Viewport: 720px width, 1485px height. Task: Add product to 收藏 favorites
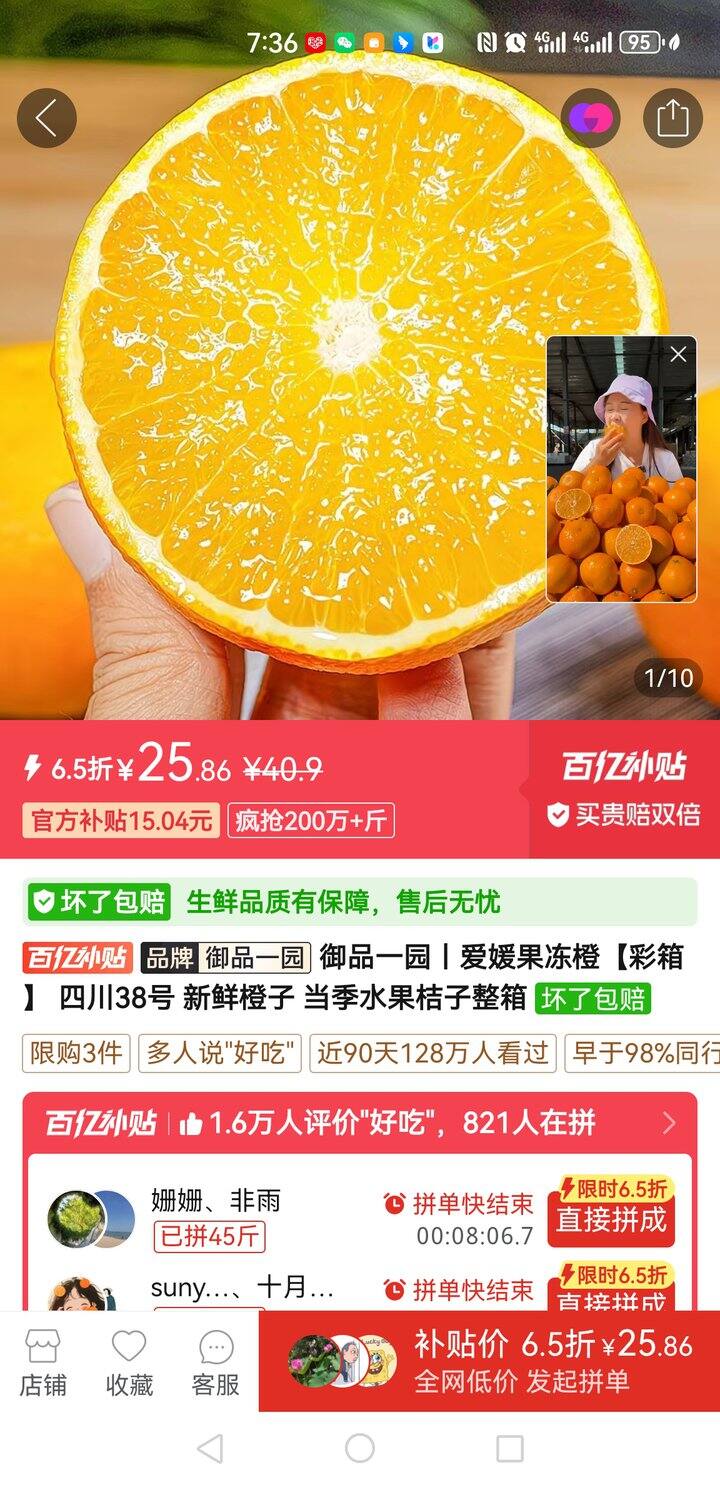point(129,1362)
